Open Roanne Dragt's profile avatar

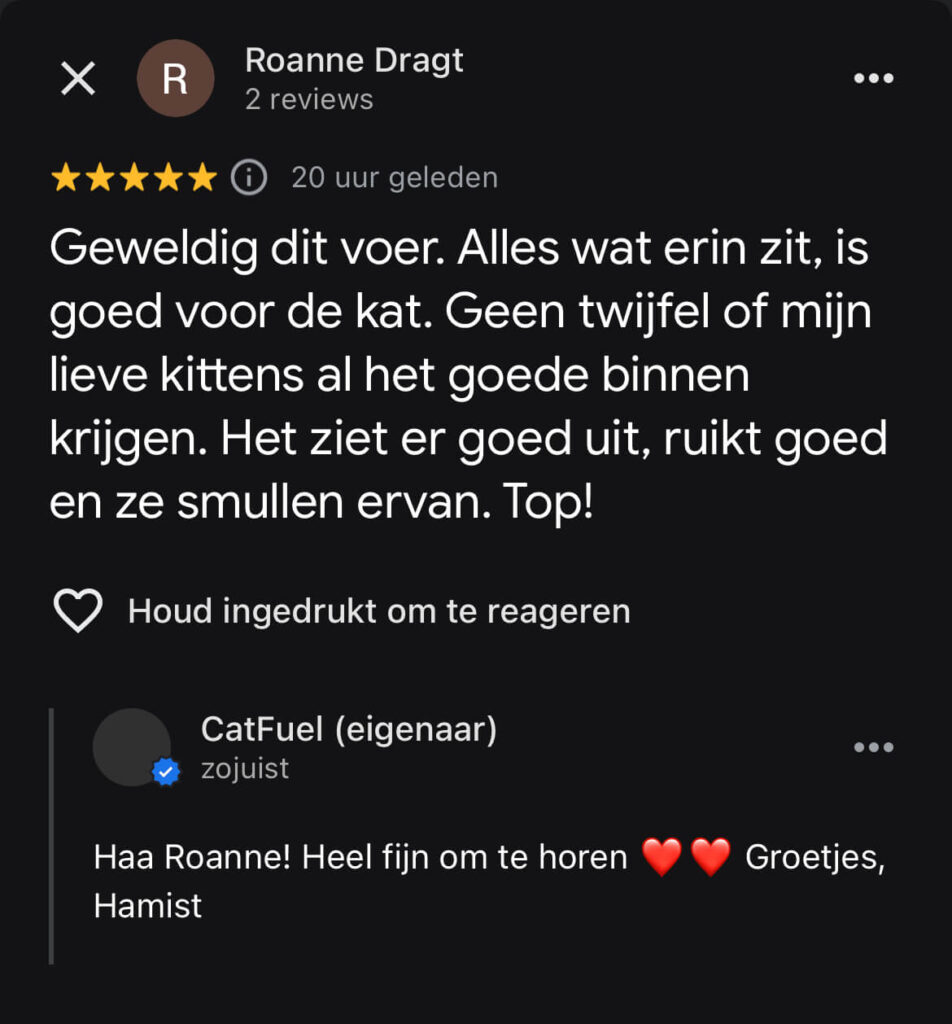coord(175,78)
